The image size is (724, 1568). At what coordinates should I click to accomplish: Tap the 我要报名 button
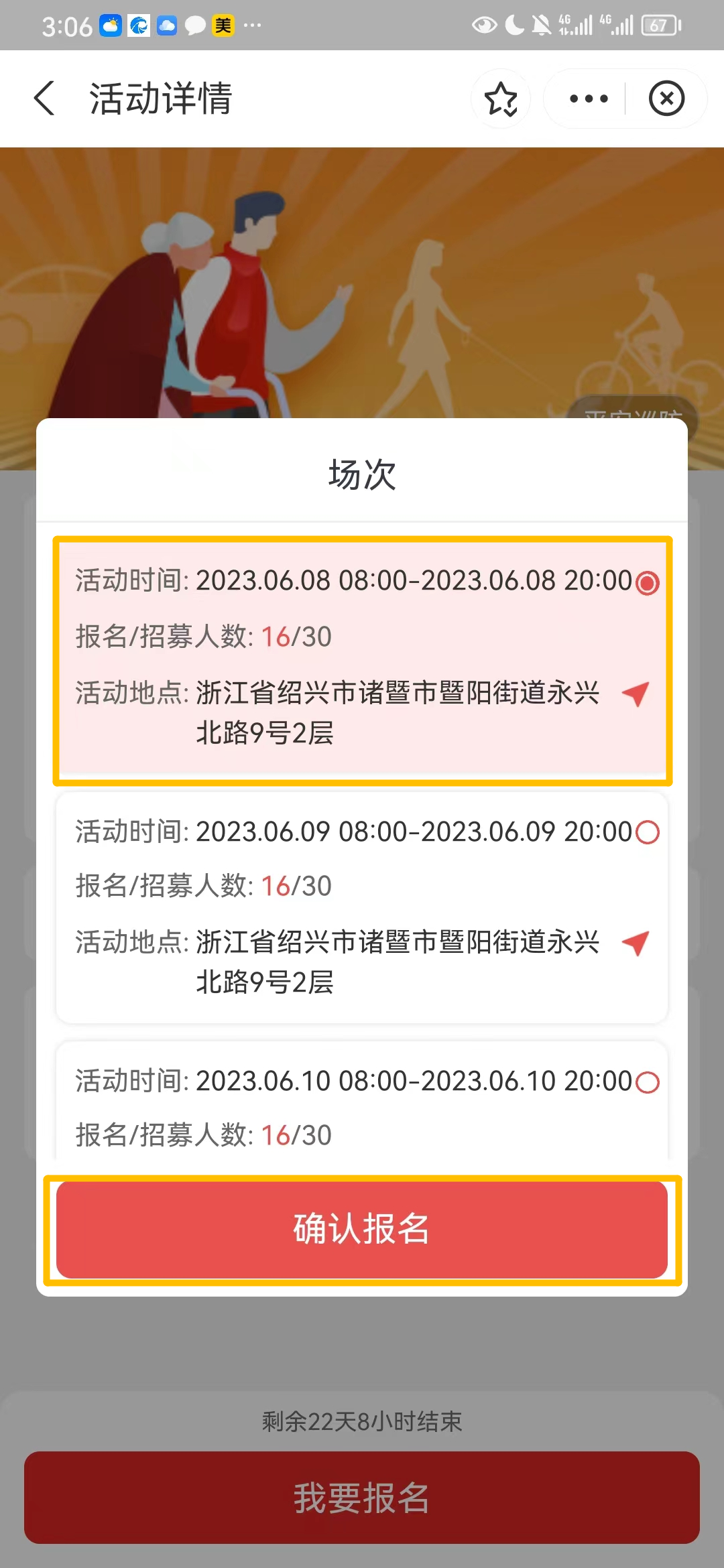[x=362, y=1497]
